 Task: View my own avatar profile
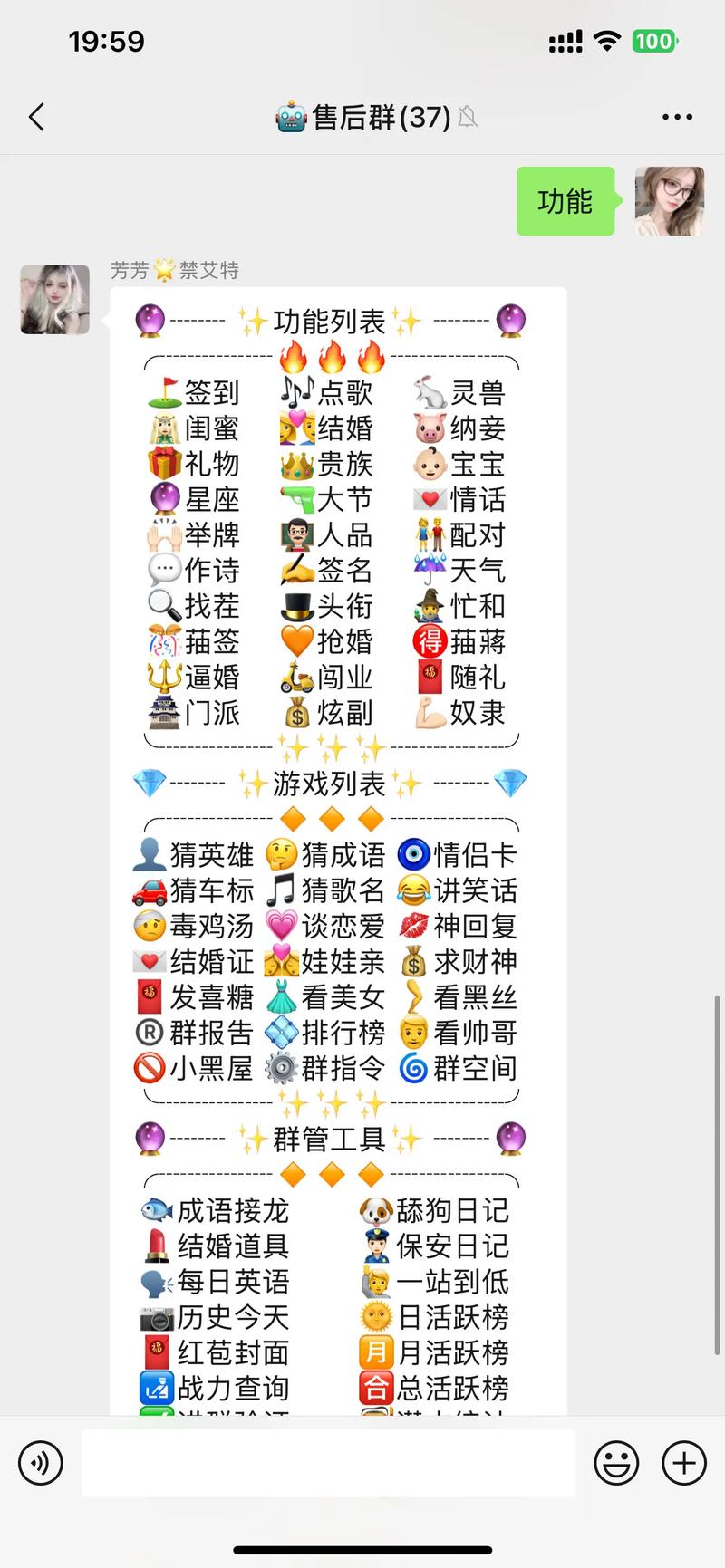click(x=669, y=201)
